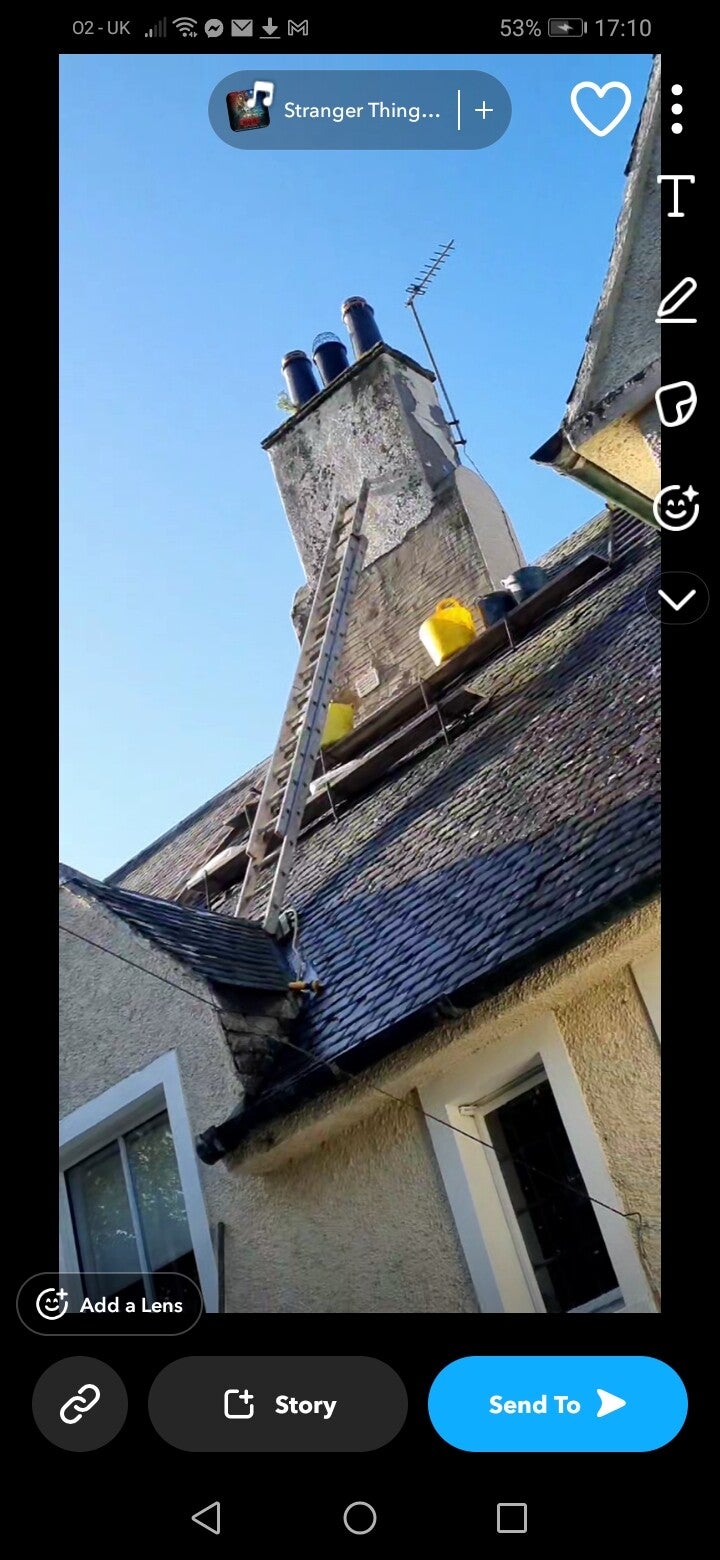Select the pencil draw tool
The image size is (720, 1560).
tap(677, 301)
